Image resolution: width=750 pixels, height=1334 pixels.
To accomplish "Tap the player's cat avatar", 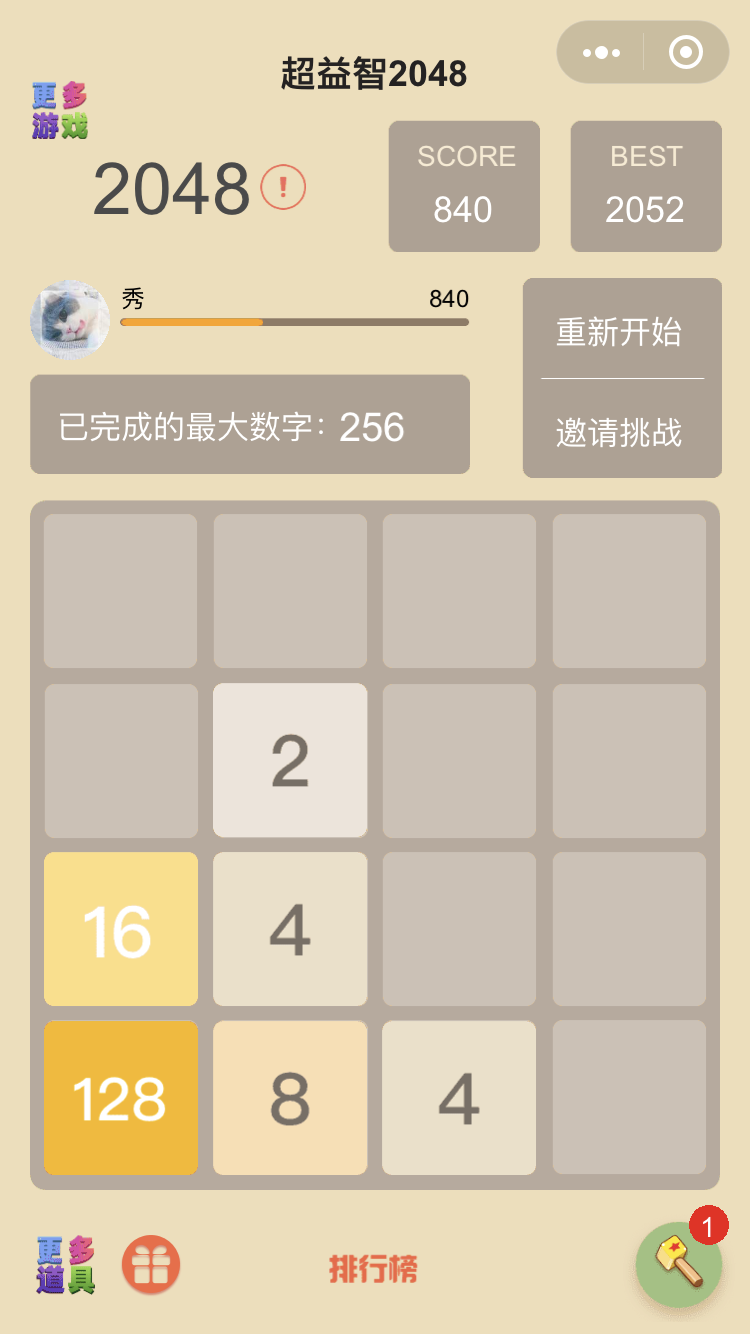I will click(x=69, y=320).
